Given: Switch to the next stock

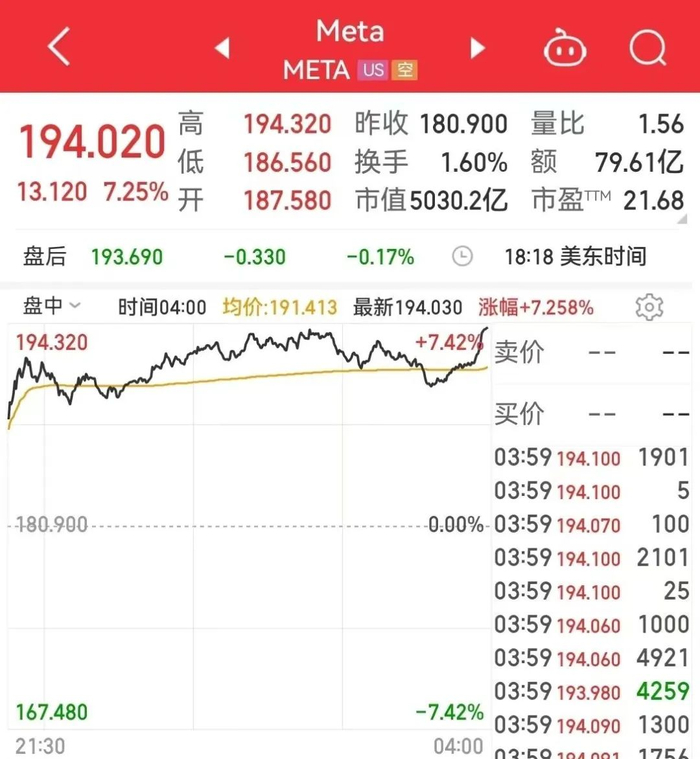Looking at the screenshot, I should click(x=477, y=48).
